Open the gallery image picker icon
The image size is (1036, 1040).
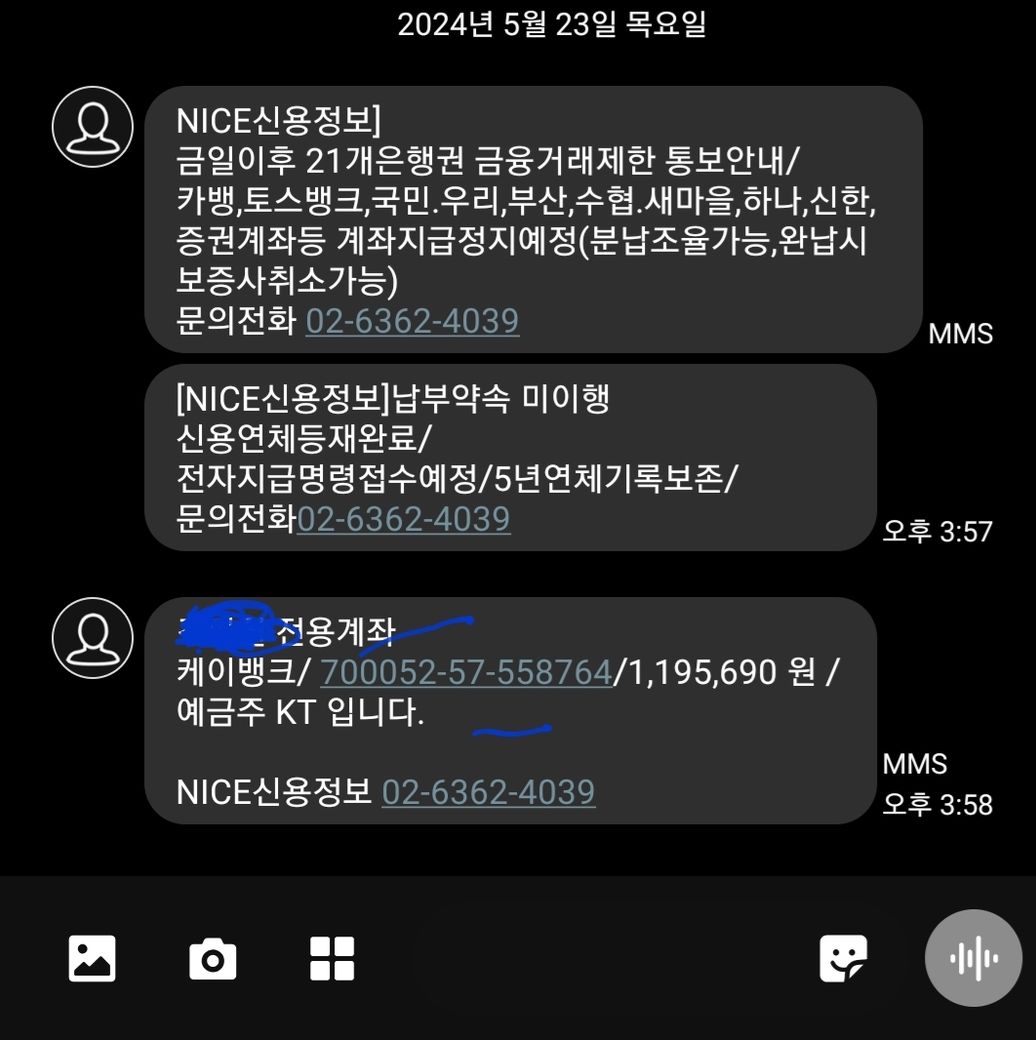(92, 958)
